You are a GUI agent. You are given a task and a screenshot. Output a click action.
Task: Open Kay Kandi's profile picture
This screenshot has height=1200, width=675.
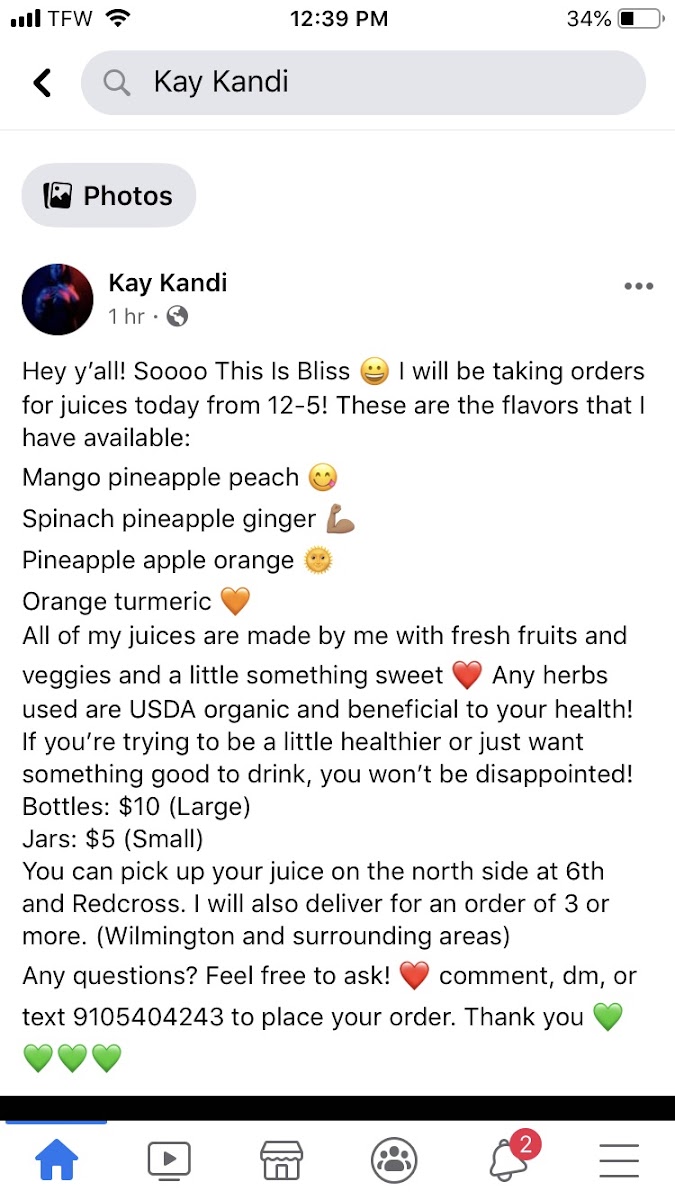(58, 299)
